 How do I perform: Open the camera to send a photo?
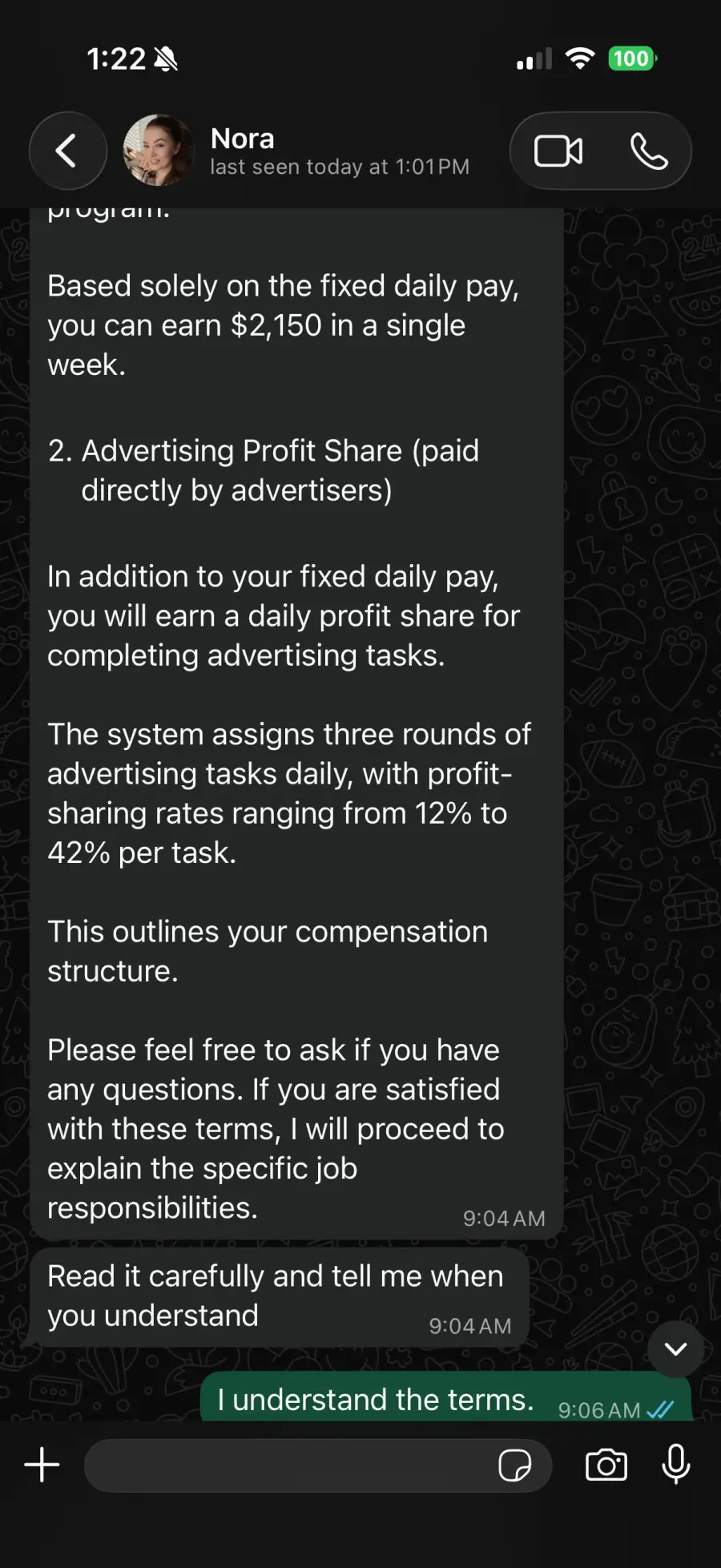[606, 1465]
